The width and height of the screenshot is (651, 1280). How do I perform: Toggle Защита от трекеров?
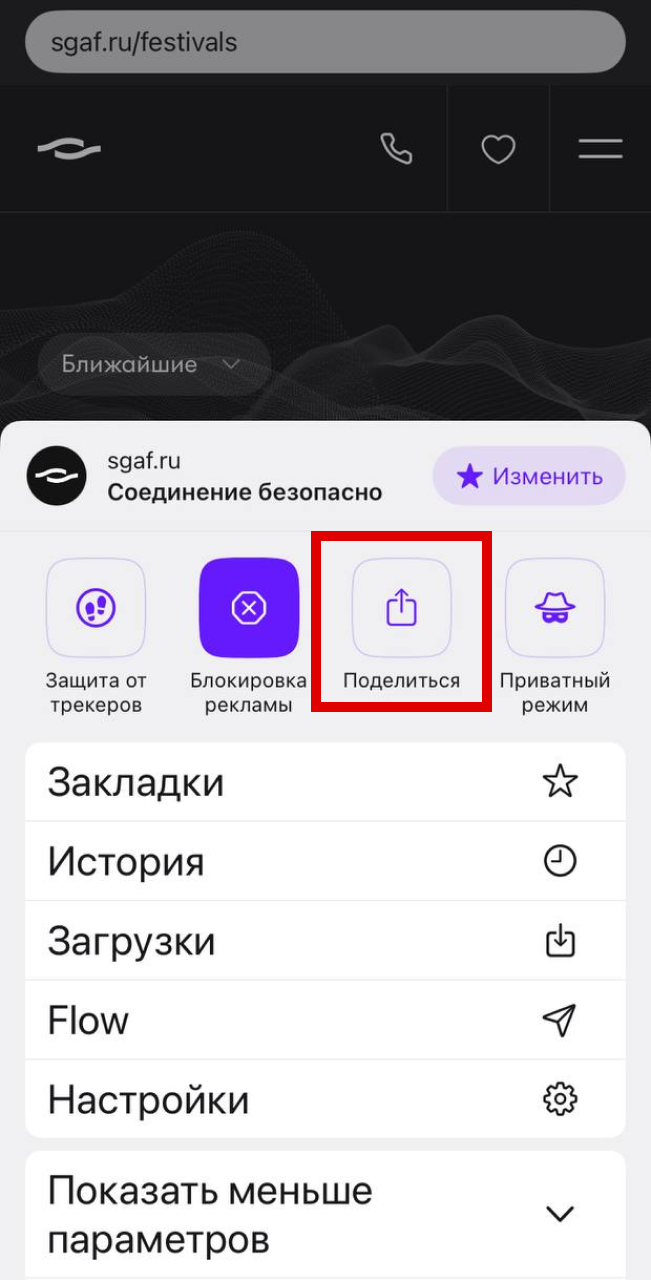click(96, 608)
